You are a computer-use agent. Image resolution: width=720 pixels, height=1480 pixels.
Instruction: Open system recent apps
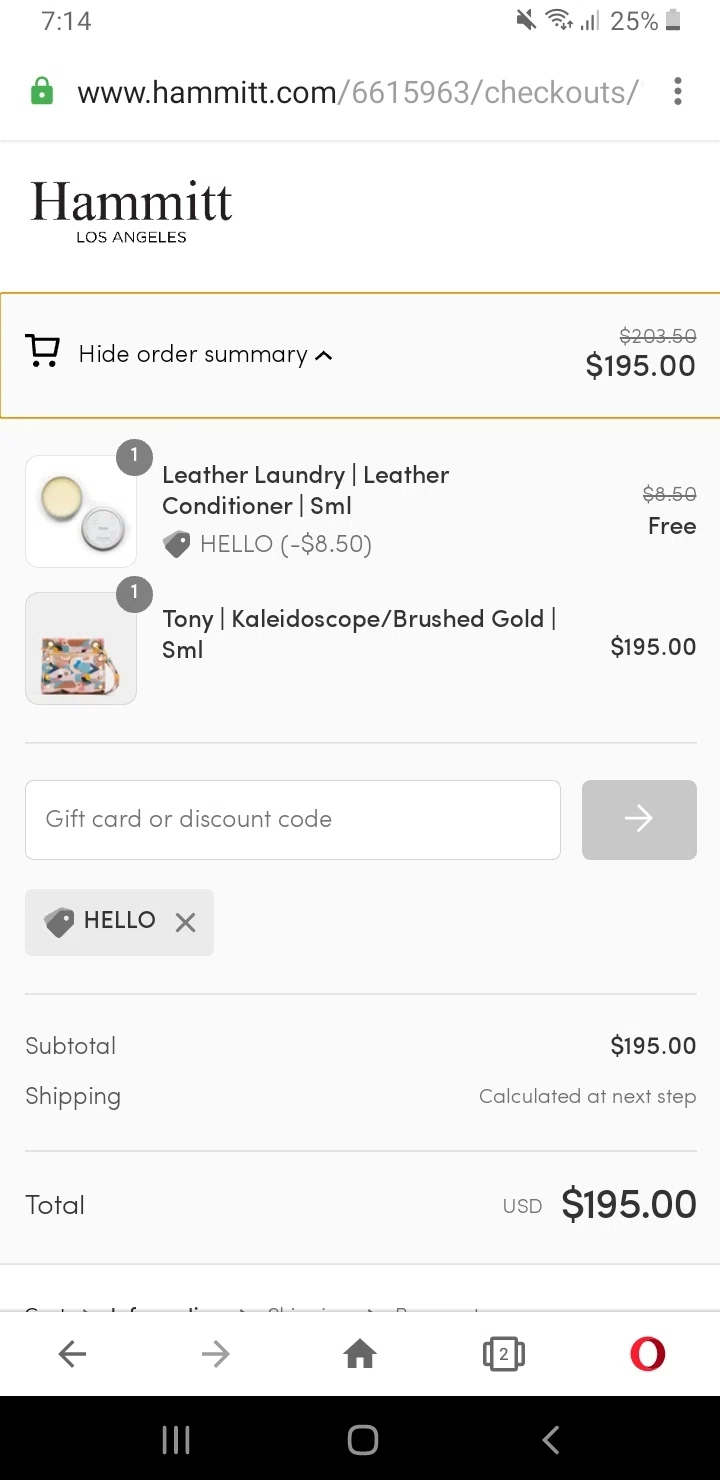pos(176,1440)
